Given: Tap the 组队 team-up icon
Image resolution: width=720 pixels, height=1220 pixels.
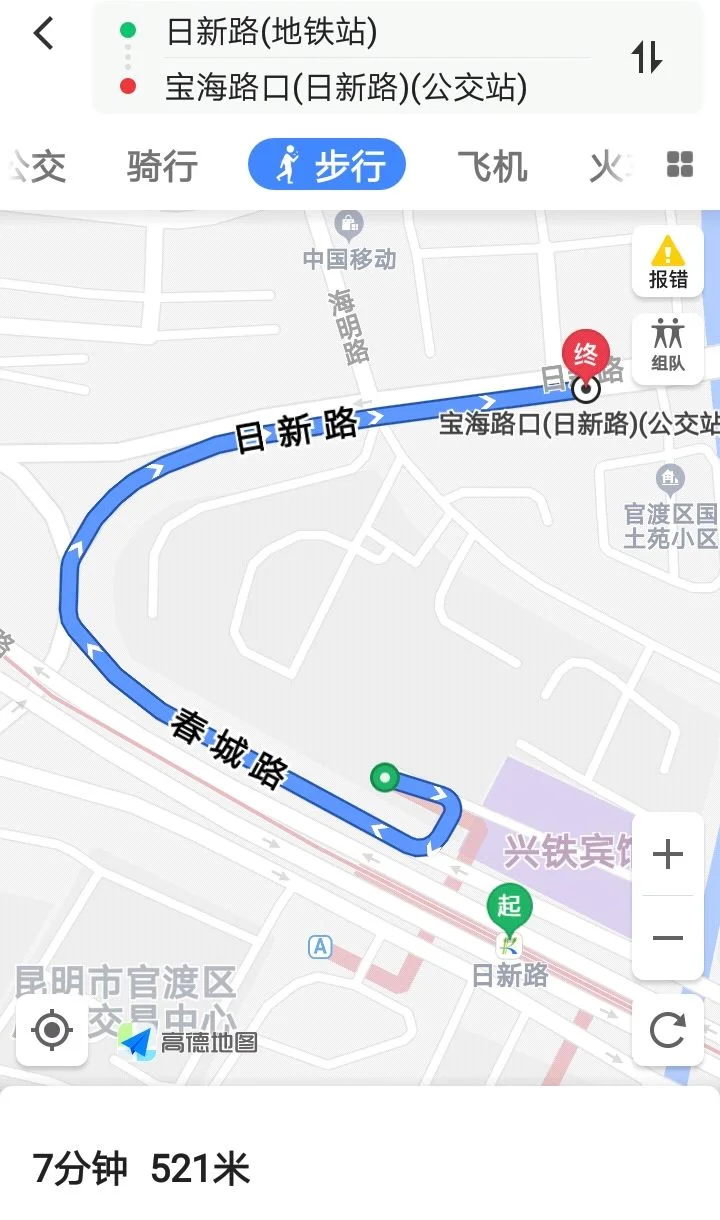Looking at the screenshot, I should [667, 348].
